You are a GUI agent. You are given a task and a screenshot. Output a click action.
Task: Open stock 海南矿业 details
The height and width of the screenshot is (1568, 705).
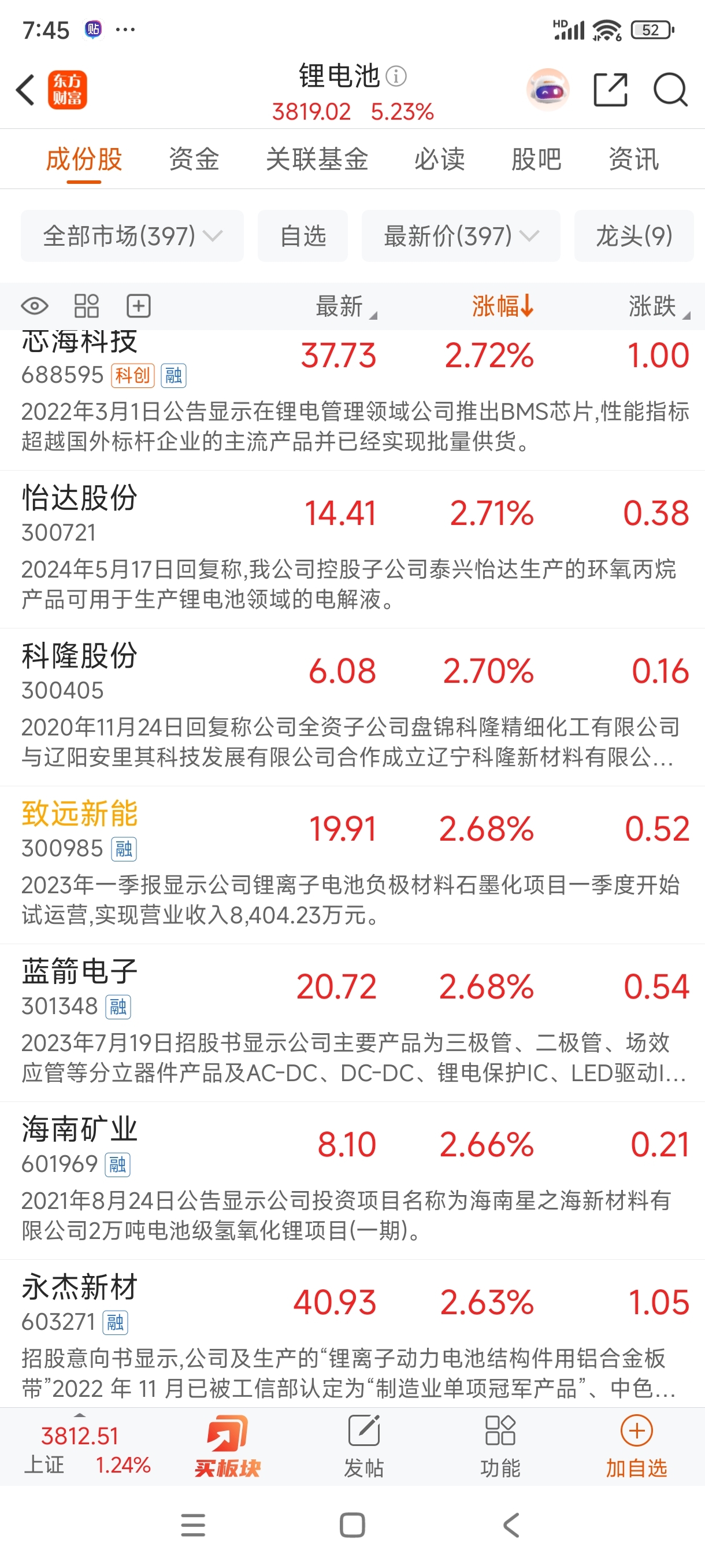352,1181
